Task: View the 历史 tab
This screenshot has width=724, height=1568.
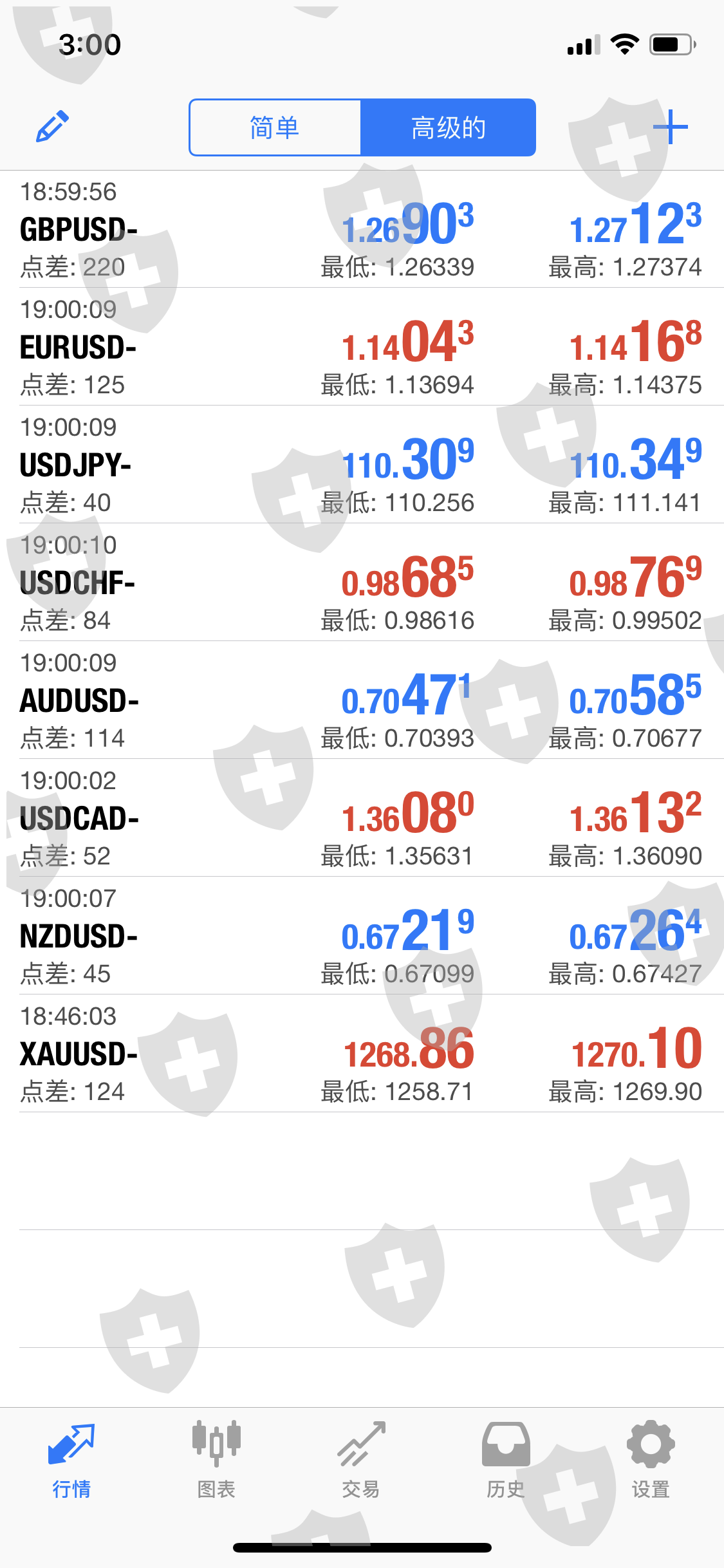Action: (x=506, y=1461)
